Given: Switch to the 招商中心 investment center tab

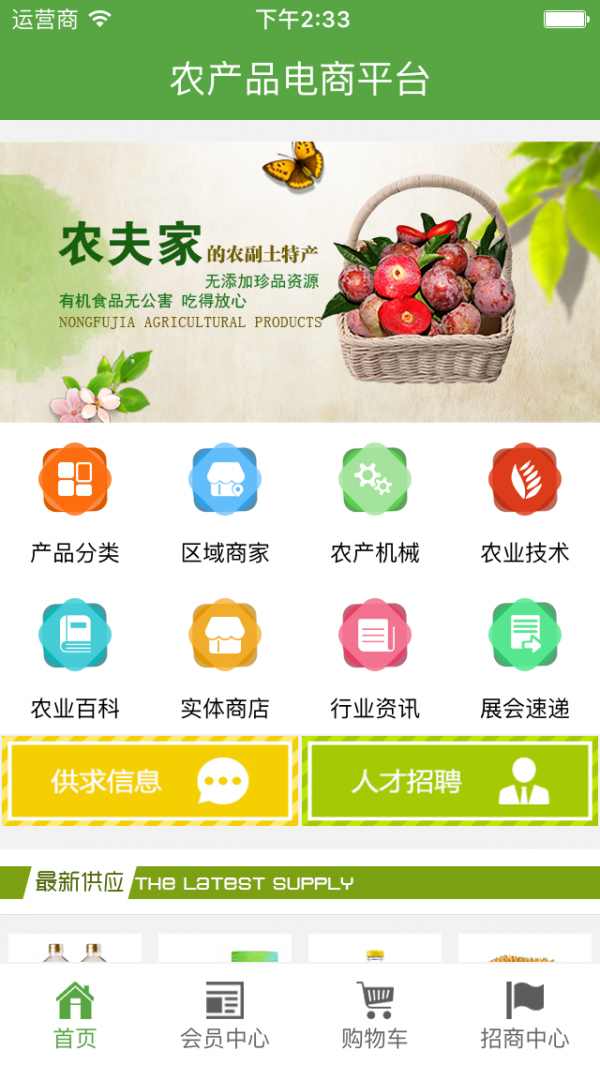Looking at the screenshot, I should click(525, 1014).
